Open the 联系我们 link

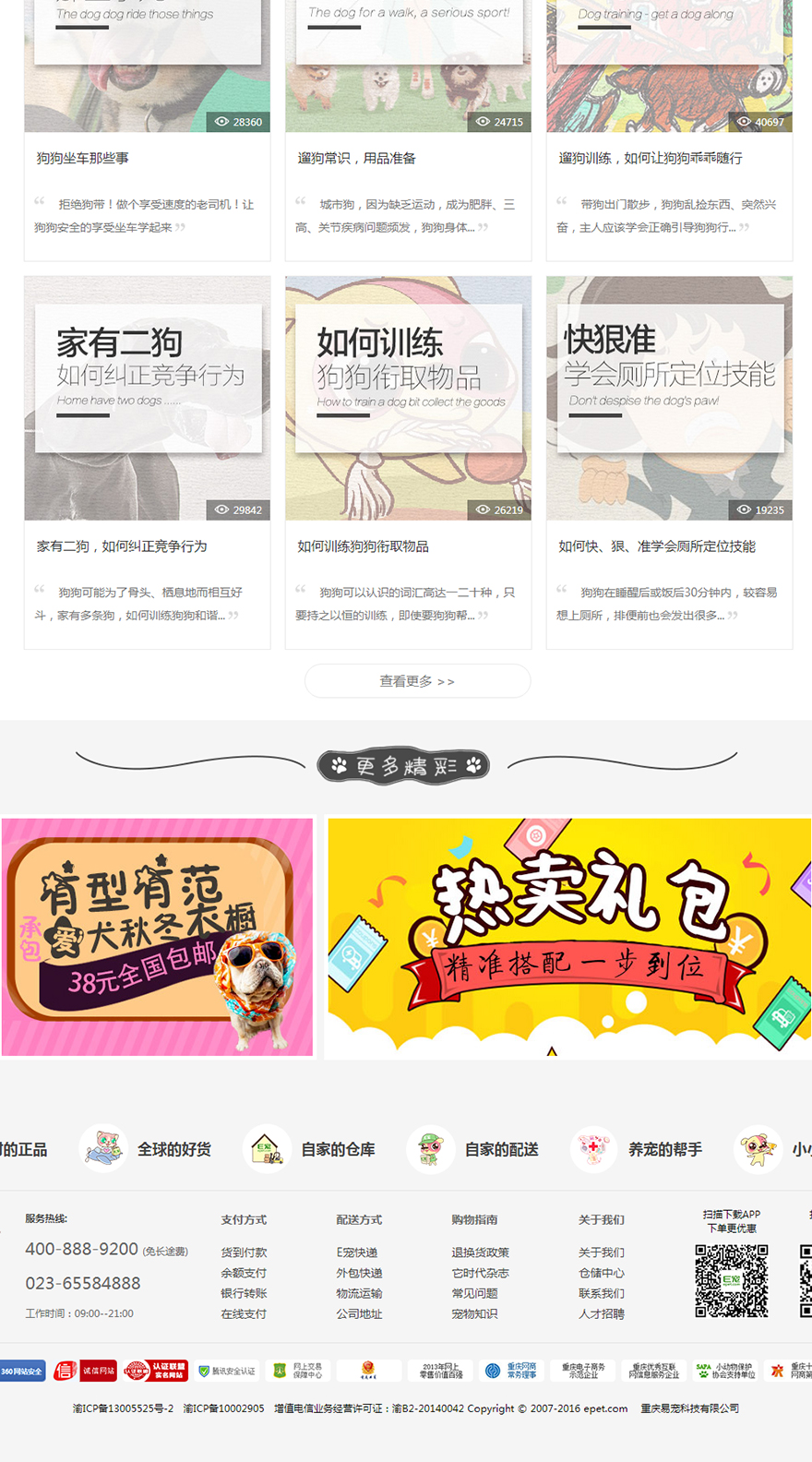pyautogui.click(x=601, y=1293)
